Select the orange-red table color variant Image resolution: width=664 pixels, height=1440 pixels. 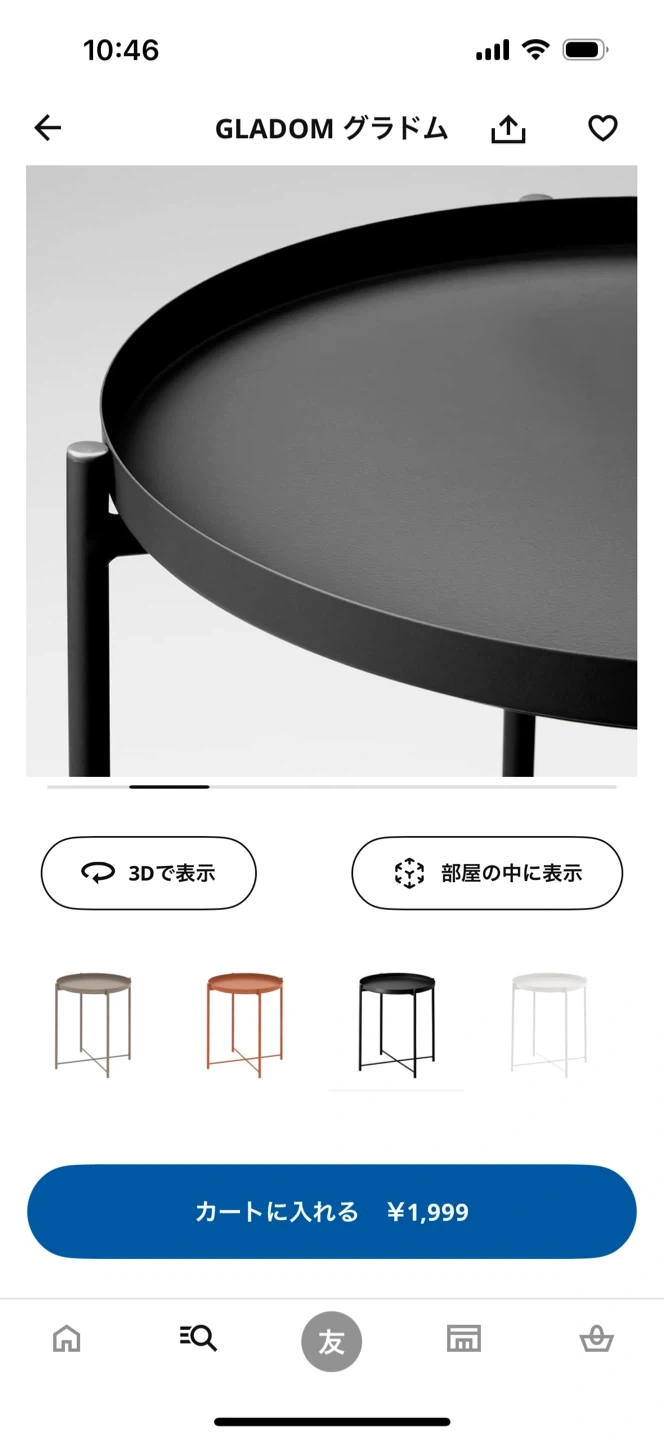pos(245,1023)
